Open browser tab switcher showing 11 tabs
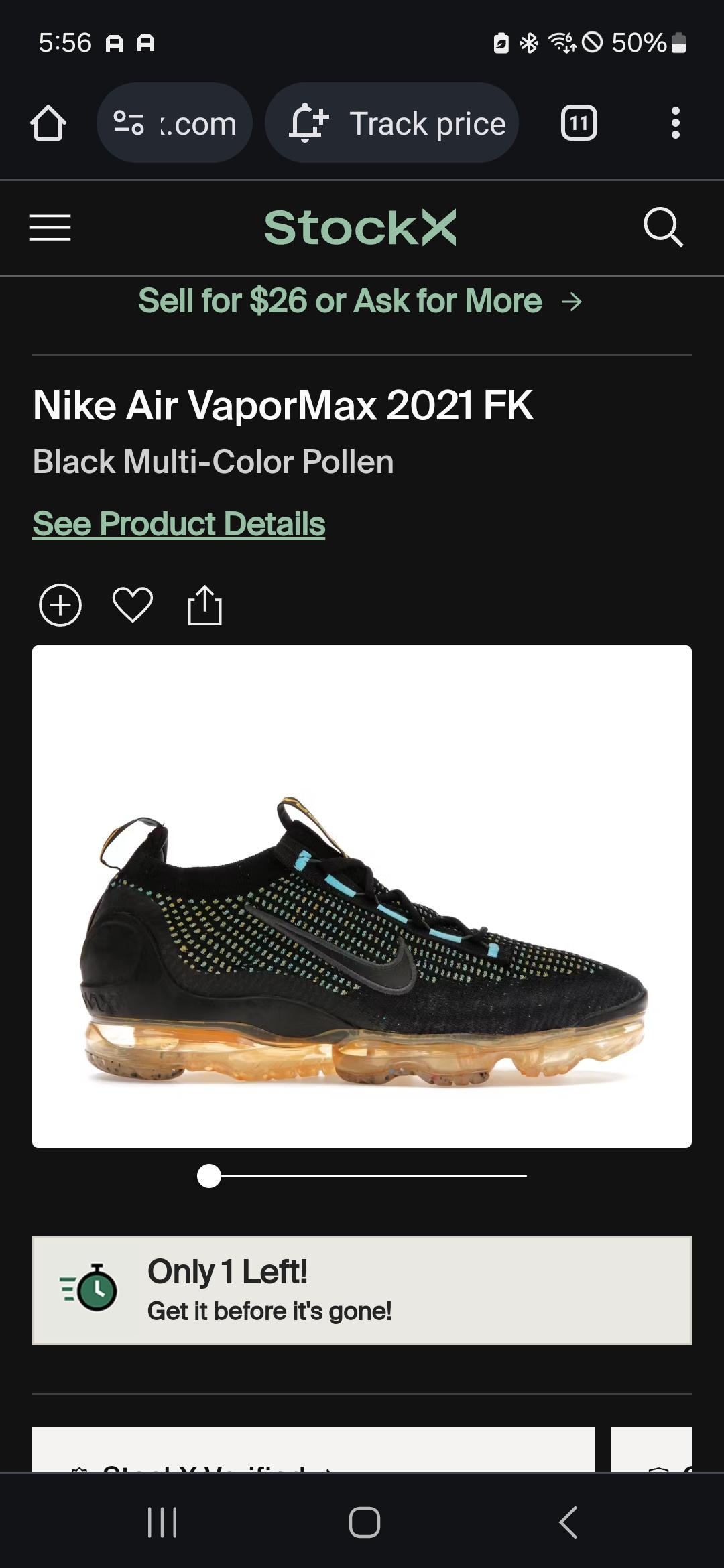 pyautogui.click(x=579, y=123)
